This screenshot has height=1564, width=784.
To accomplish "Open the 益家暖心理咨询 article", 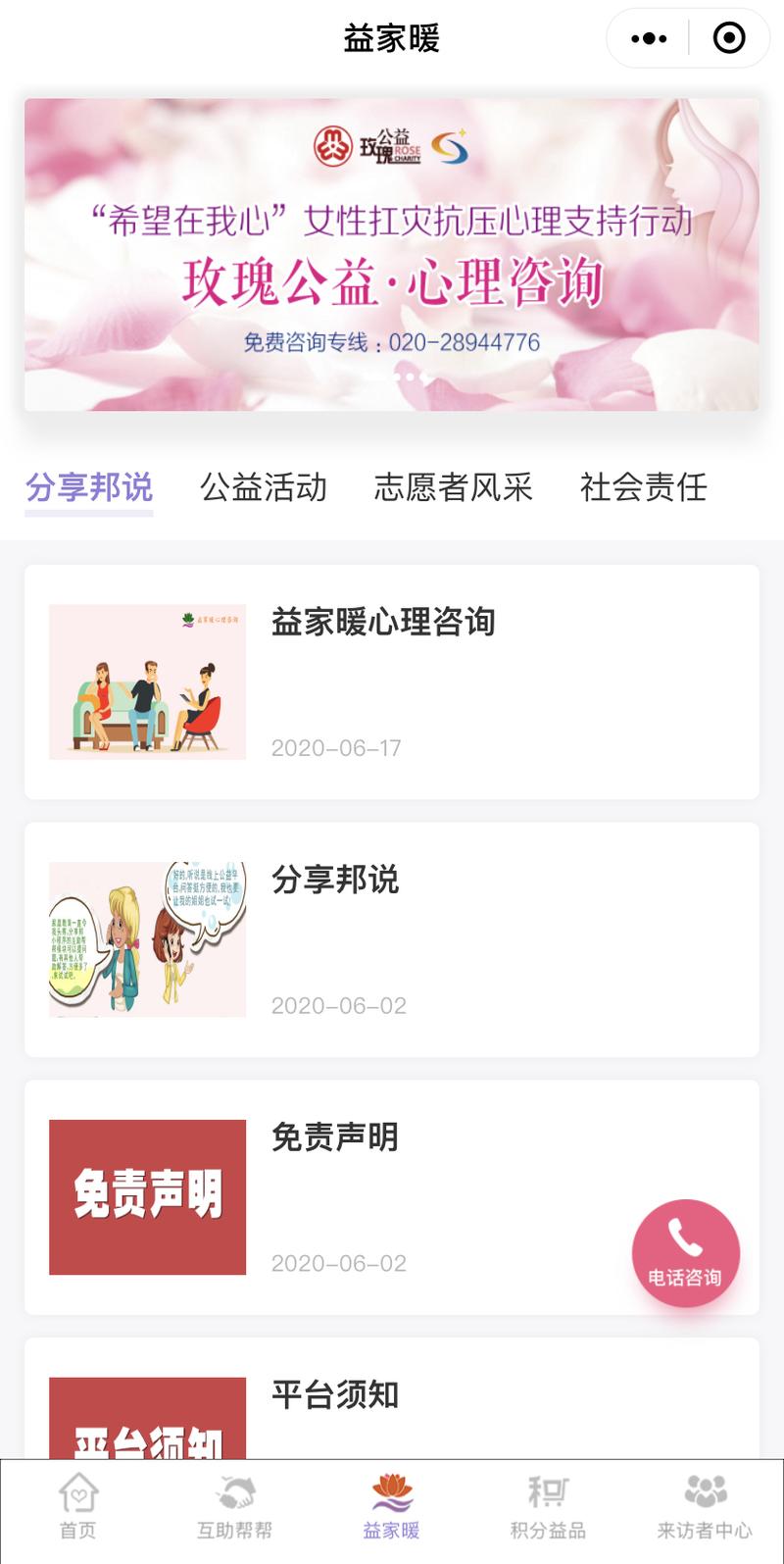I will [392, 681].
